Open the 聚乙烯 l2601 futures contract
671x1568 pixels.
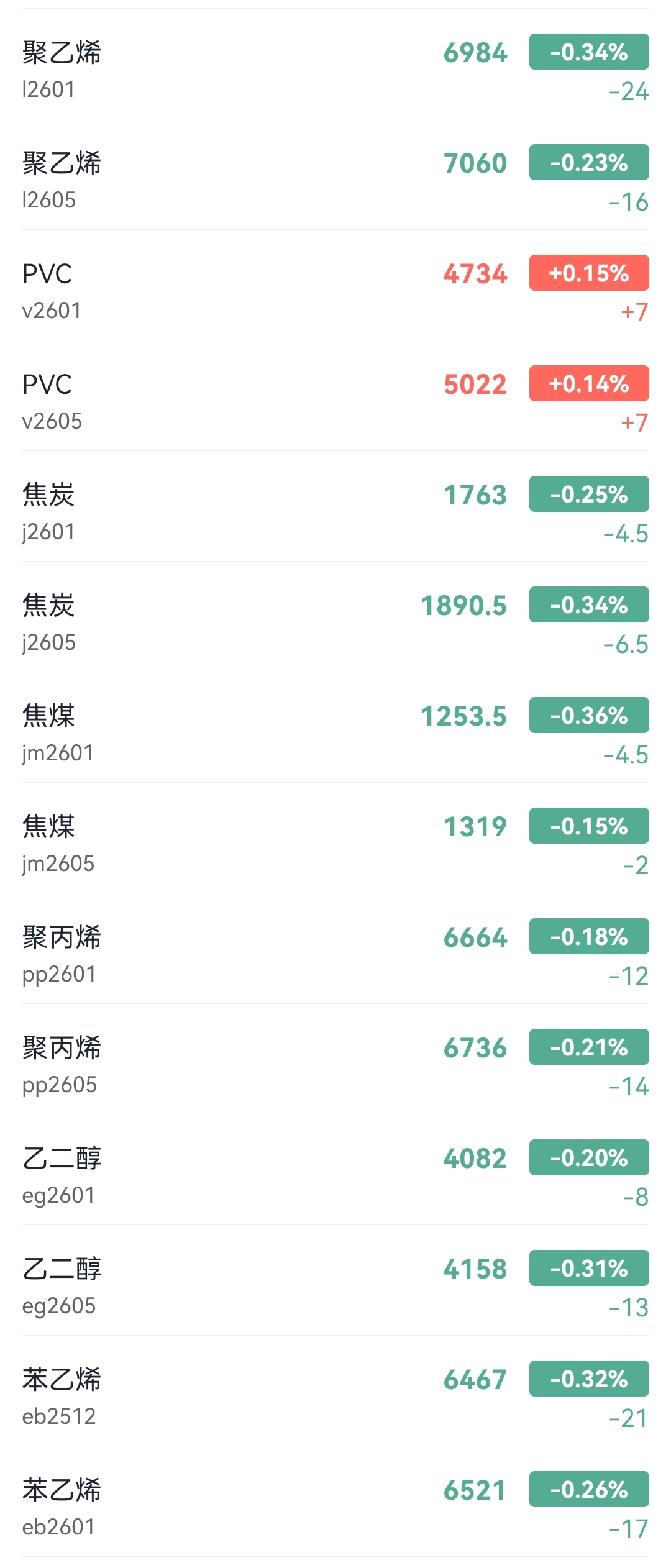(335, 65)
